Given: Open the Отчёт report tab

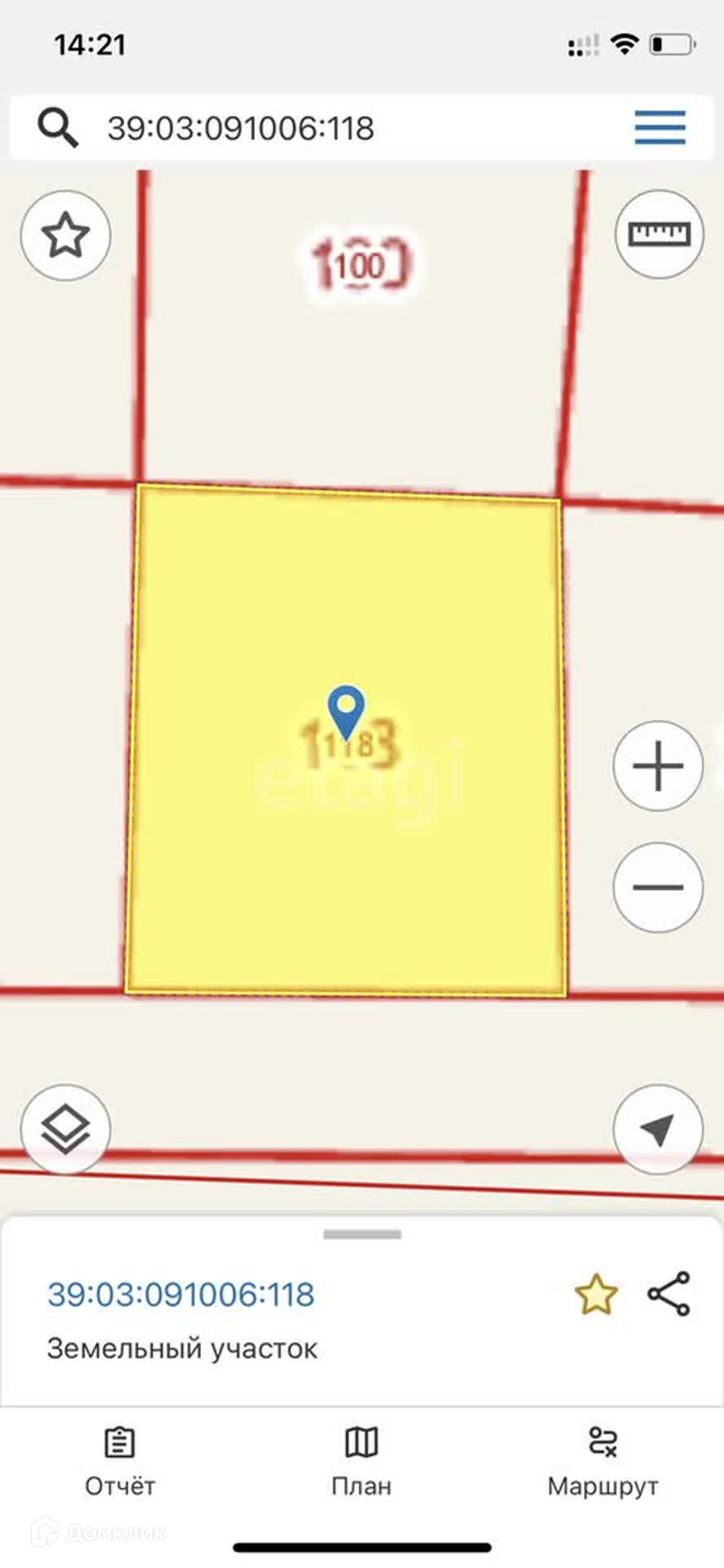Looking at the screenshot, I should point(120,1462).
